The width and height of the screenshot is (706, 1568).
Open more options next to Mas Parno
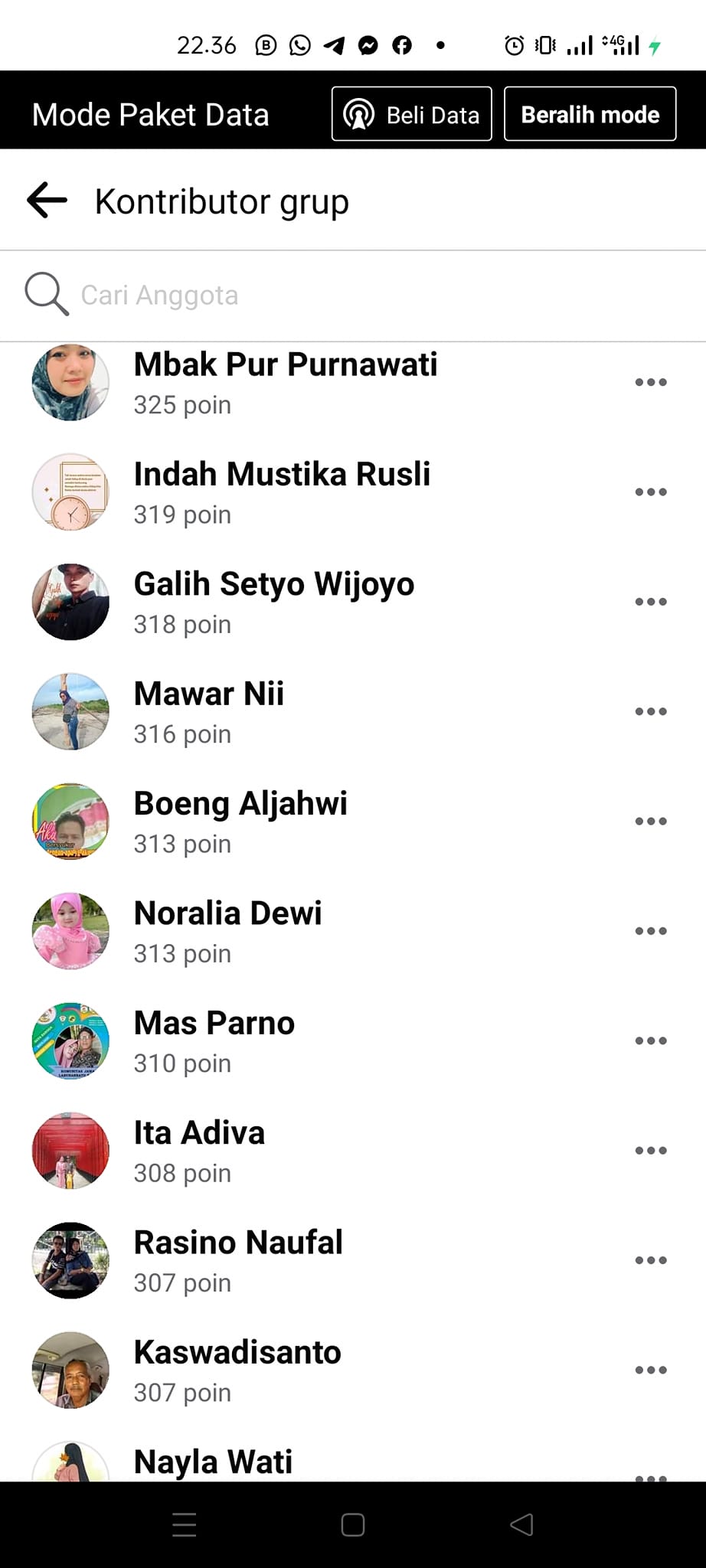(x=650, y=1040)
